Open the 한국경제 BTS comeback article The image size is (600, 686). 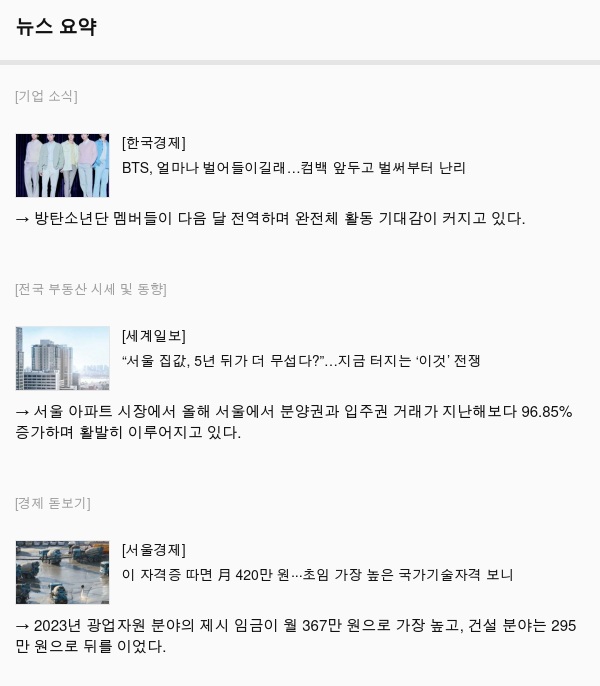click(293, 168)
